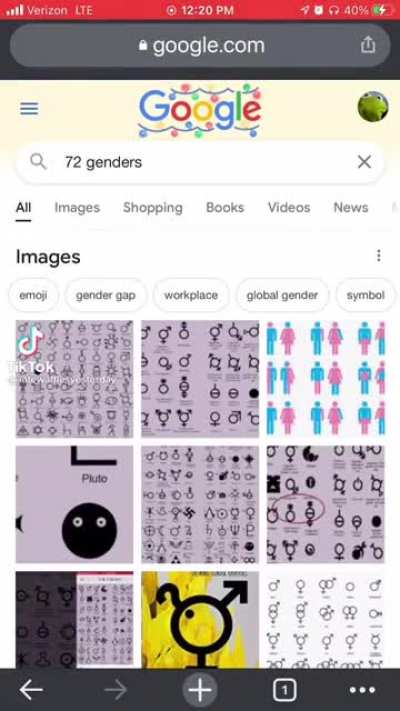Select the gender gap chip

point(105,295)
